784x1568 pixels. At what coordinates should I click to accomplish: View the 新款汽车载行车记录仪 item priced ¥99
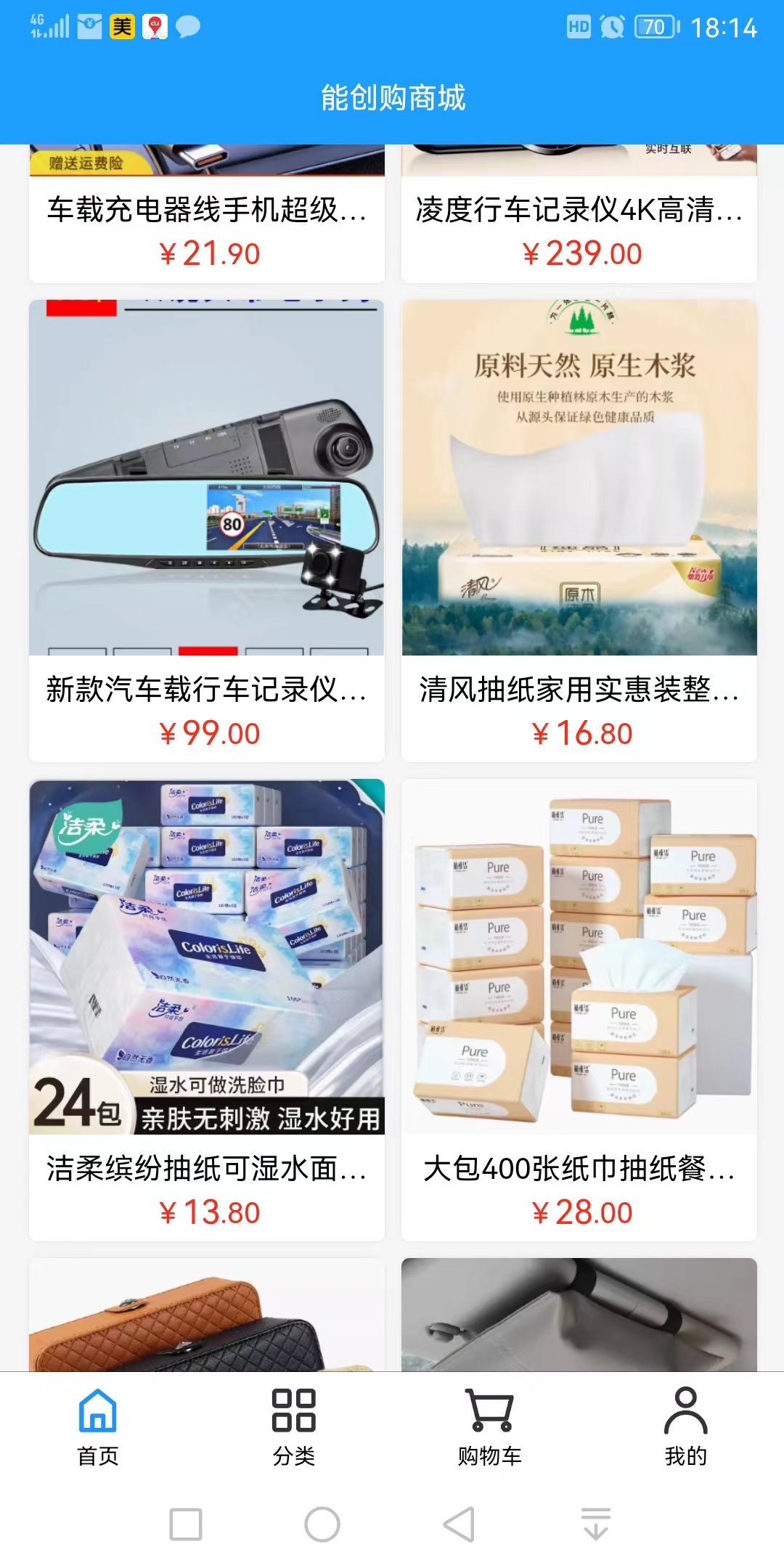tap(207, 530)
